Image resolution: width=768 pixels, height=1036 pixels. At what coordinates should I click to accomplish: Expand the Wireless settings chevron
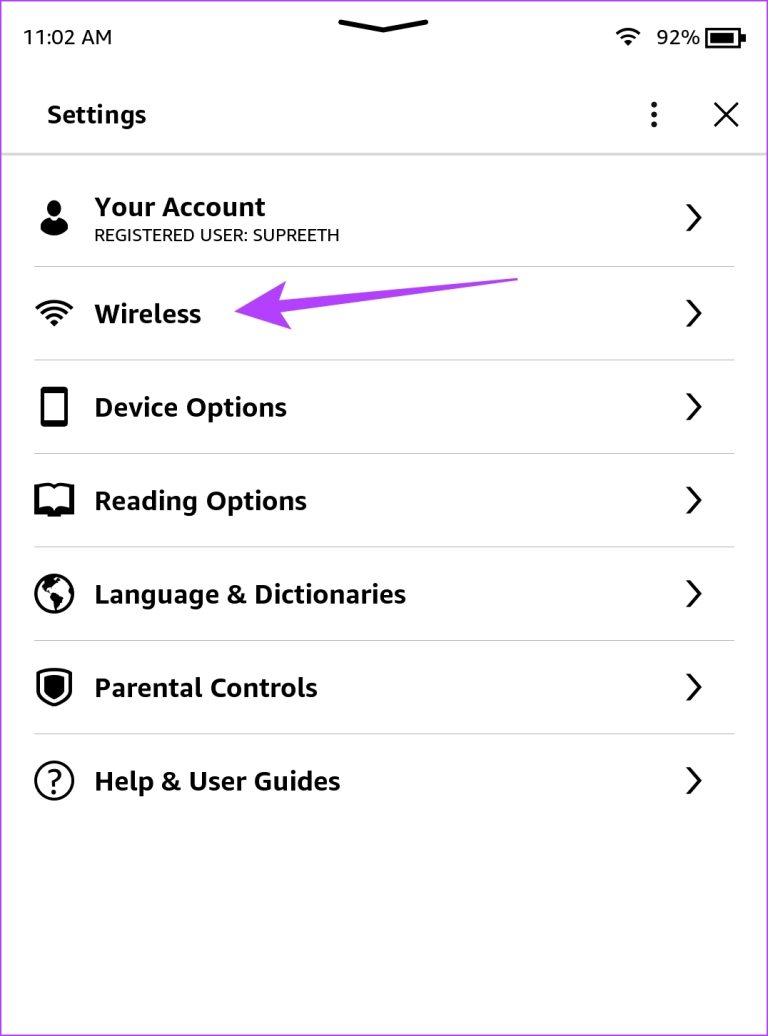(694, 313)
